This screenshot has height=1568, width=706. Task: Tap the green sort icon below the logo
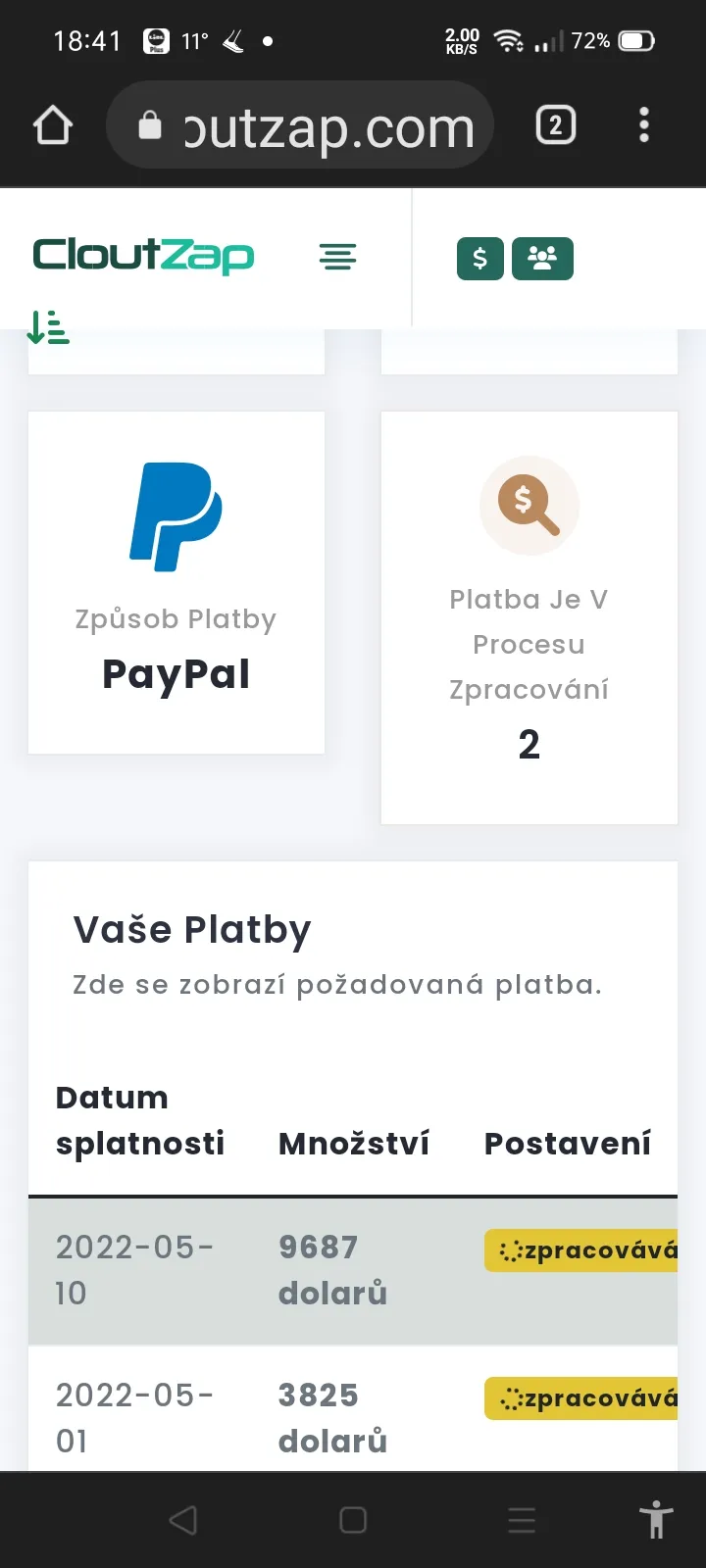[x=48, y=326]
